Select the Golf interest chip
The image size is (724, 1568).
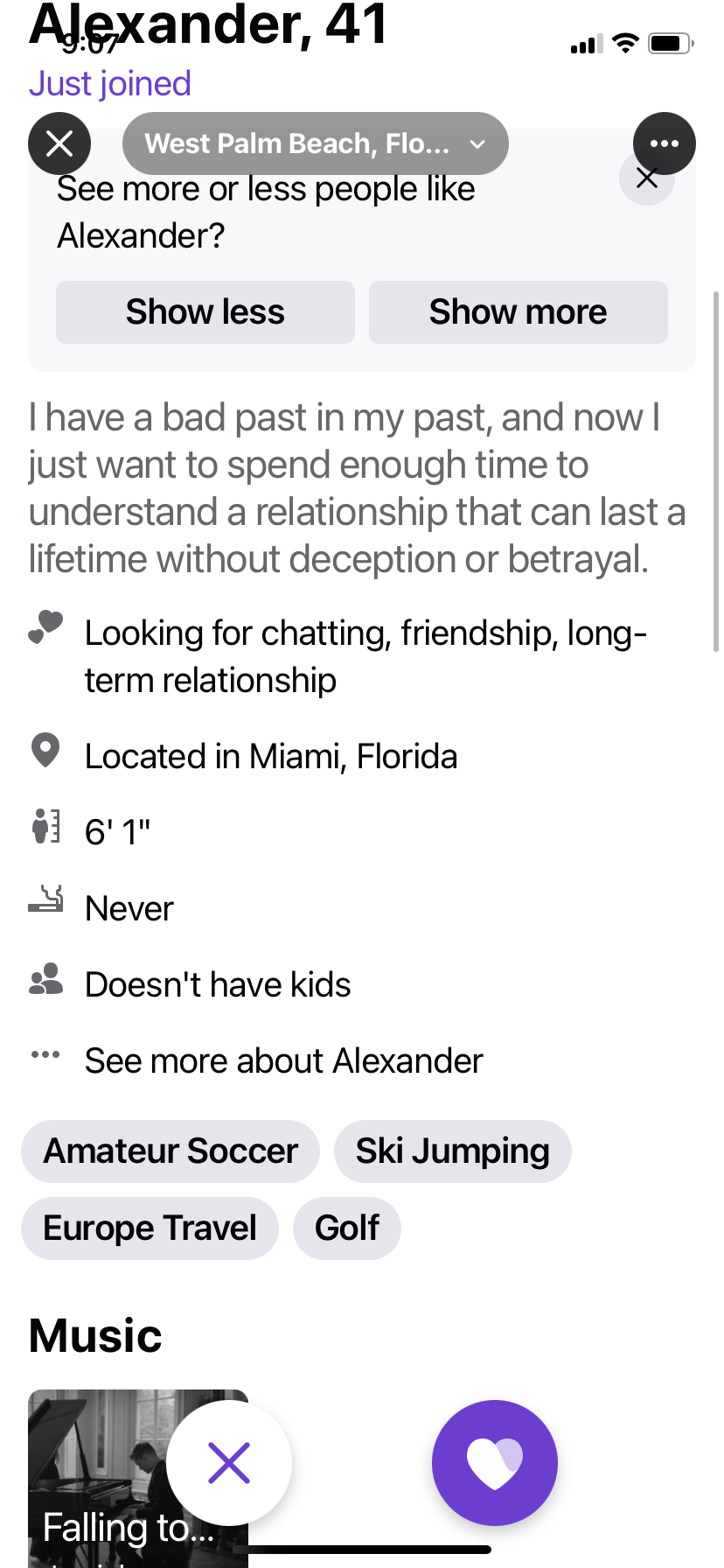(x=347, y=1228)
